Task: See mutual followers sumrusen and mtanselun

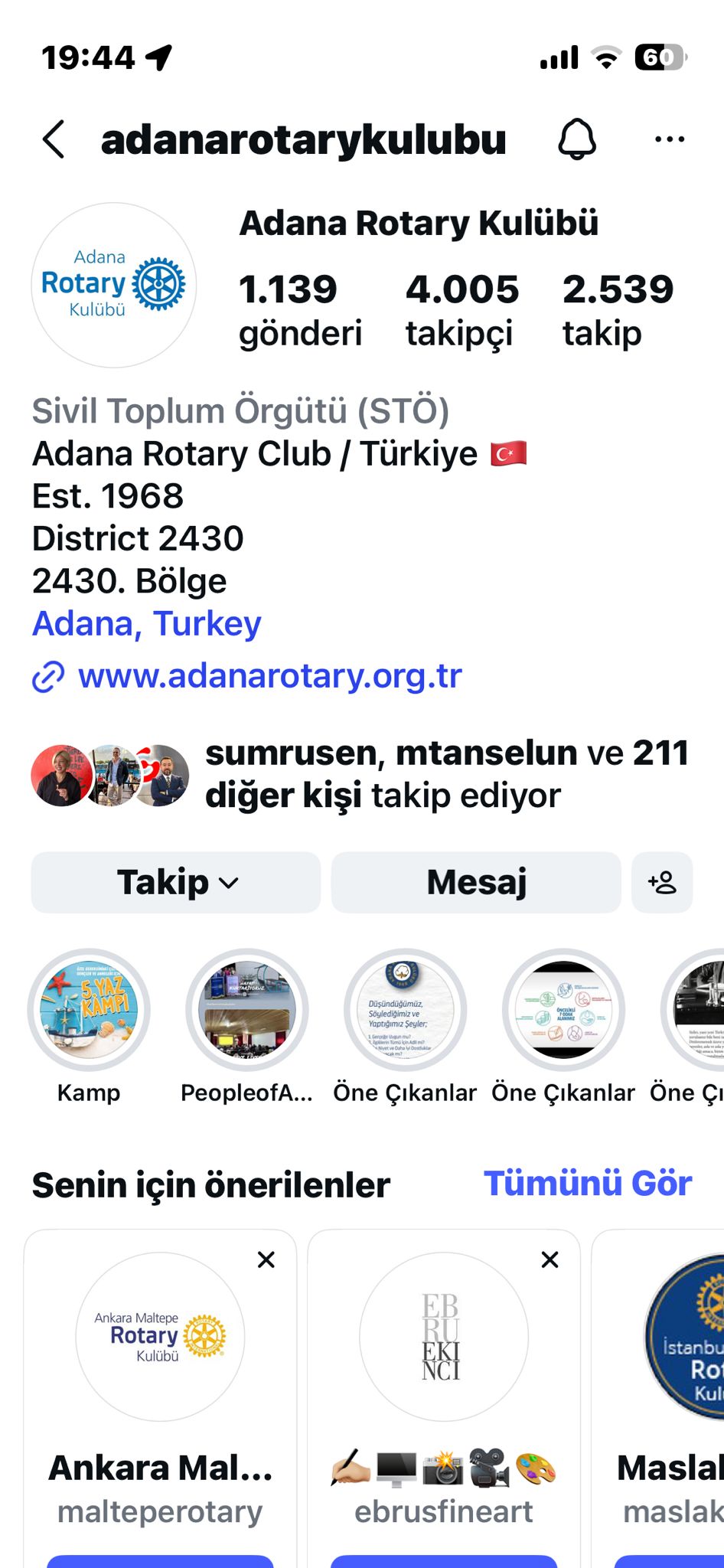Action: [x=446, y=774]
